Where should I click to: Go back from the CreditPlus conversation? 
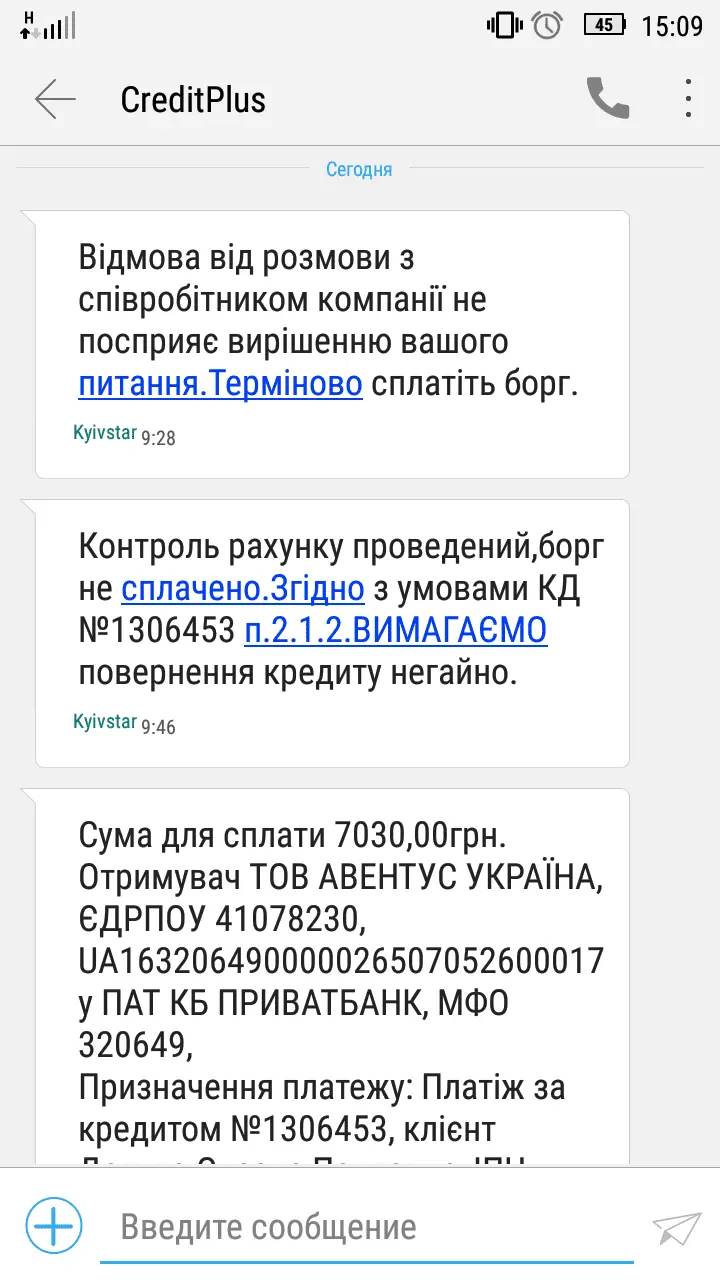[x=55, y=99]
